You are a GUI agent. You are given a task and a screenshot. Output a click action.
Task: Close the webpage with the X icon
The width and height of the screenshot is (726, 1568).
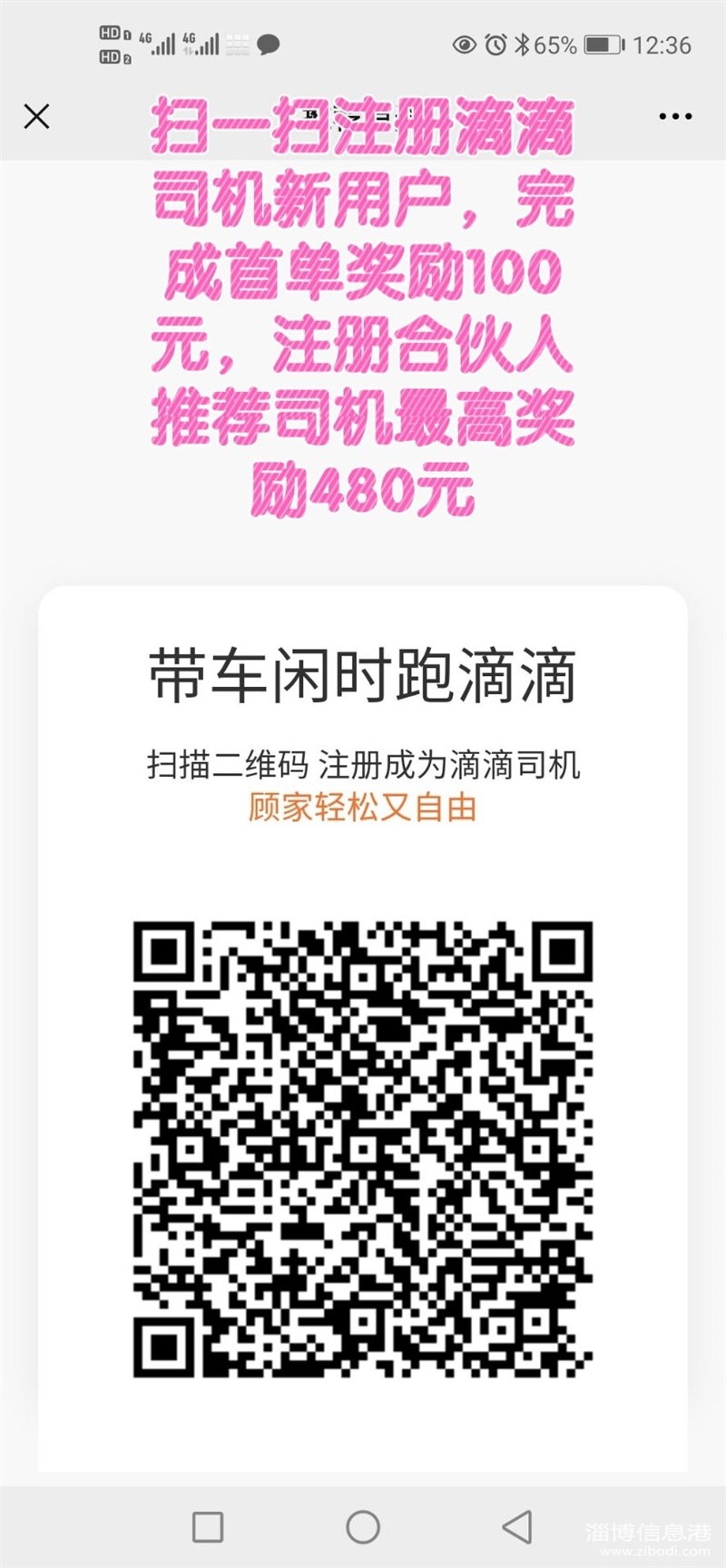click(36, 116)
